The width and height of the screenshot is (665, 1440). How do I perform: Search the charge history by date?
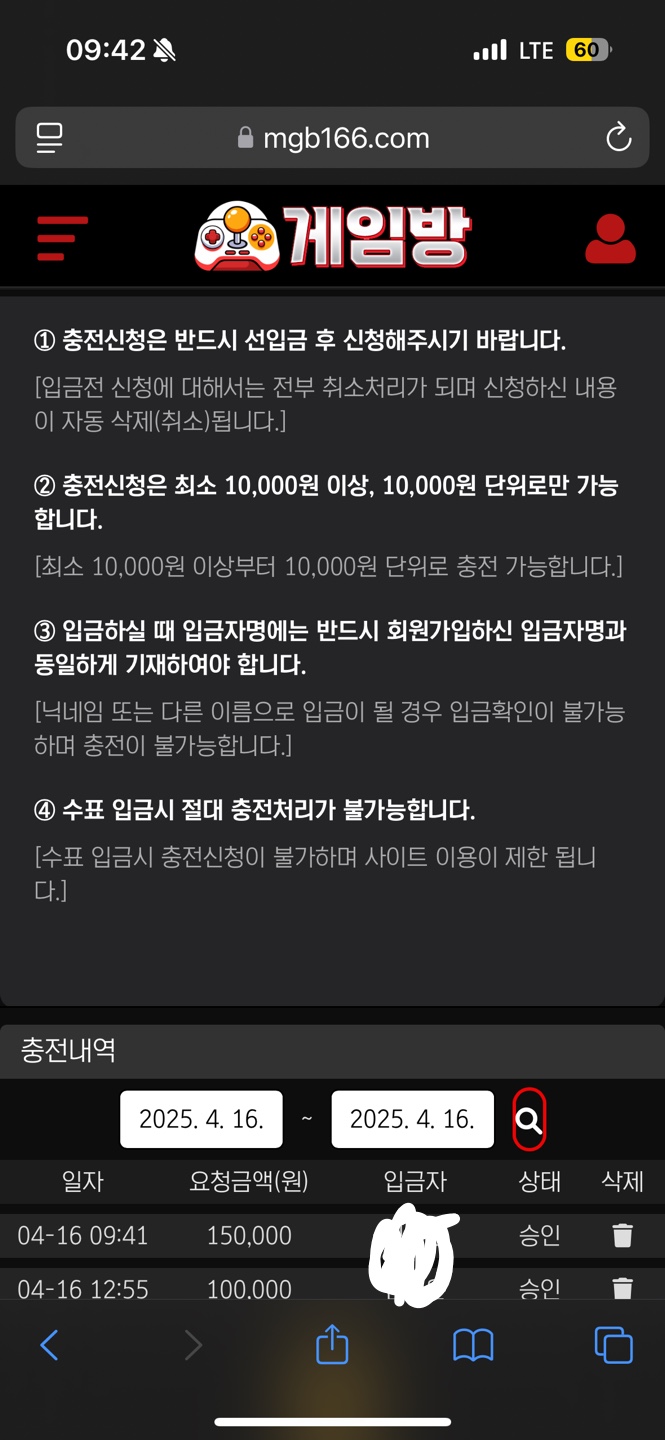(x=529, y=1119)
